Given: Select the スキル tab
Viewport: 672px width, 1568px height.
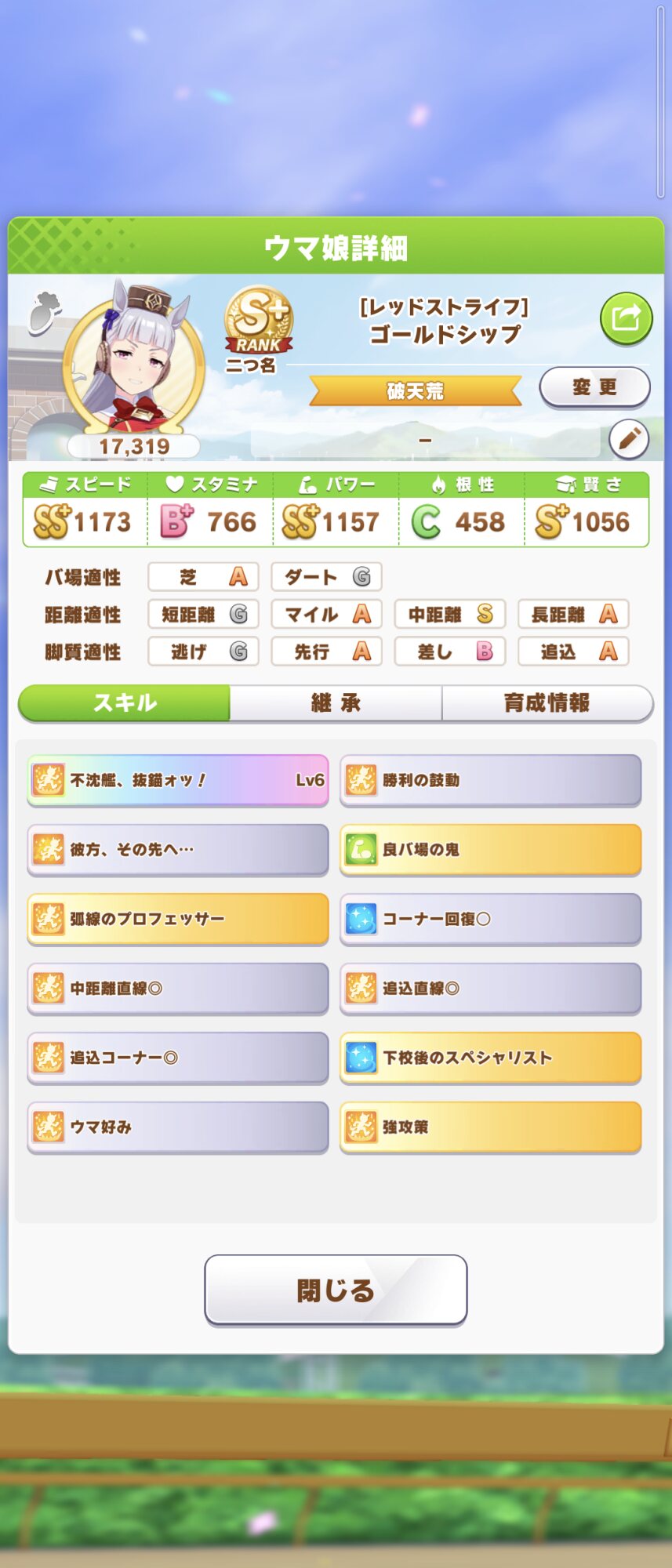Looking at the screenshot, I should click(125, 703).
